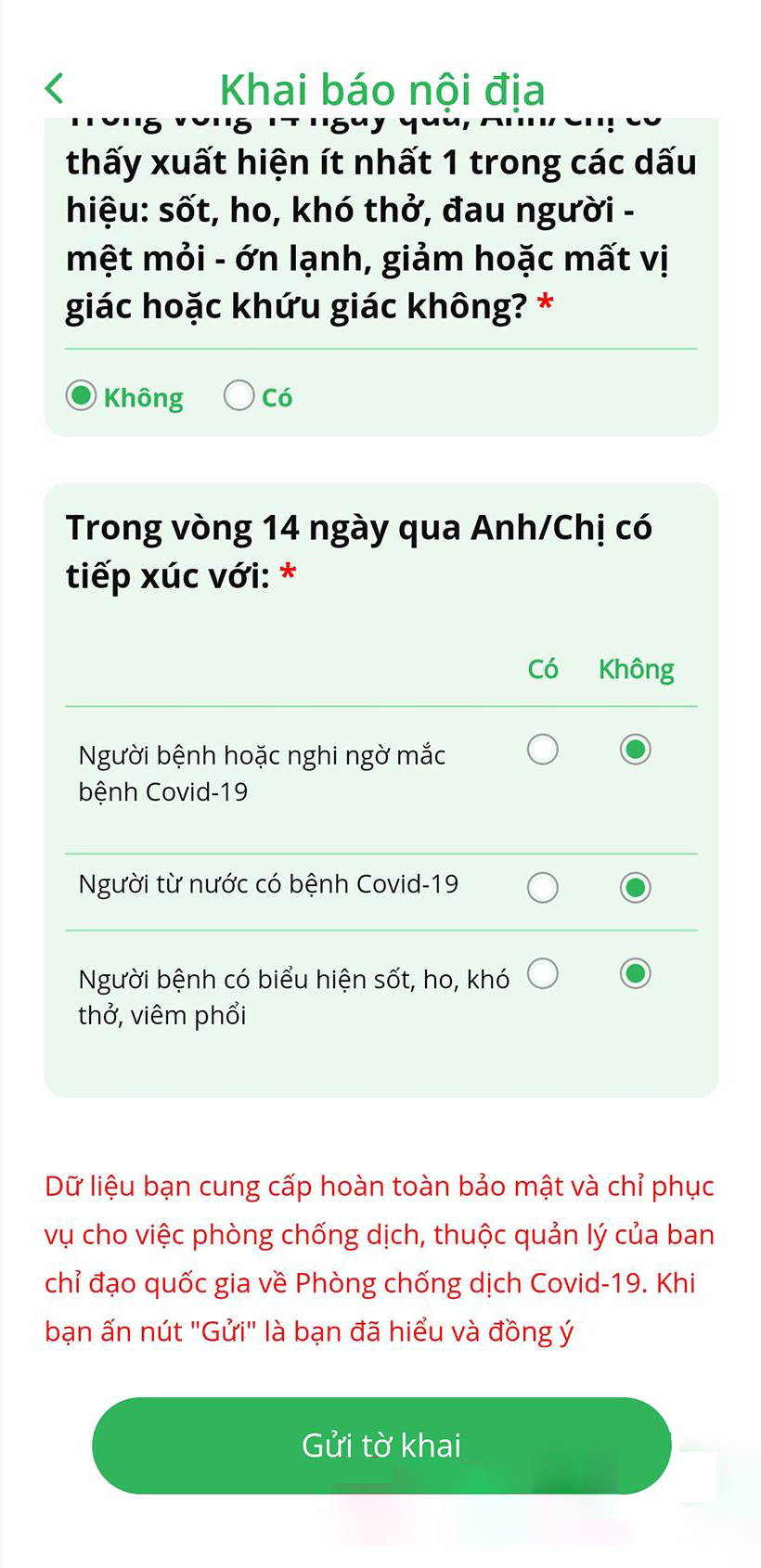Pick Không for Người bệnh có biểu hiện sốt, ho
The width and height of the screenshot is (761, 1568).
(636, 974)
